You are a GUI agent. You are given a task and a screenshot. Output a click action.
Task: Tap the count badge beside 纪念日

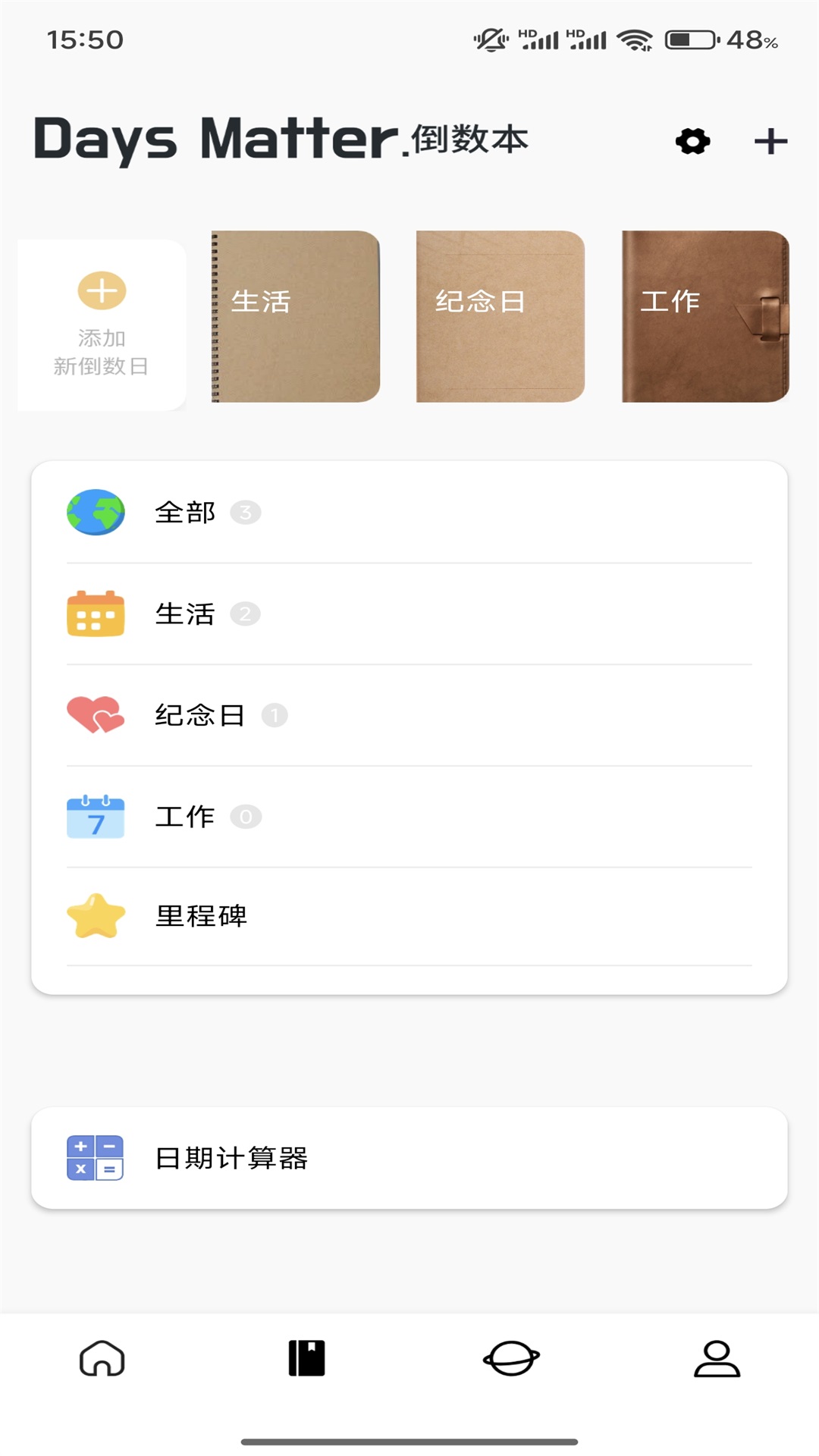pyautogui.click(x=273, y=714)
